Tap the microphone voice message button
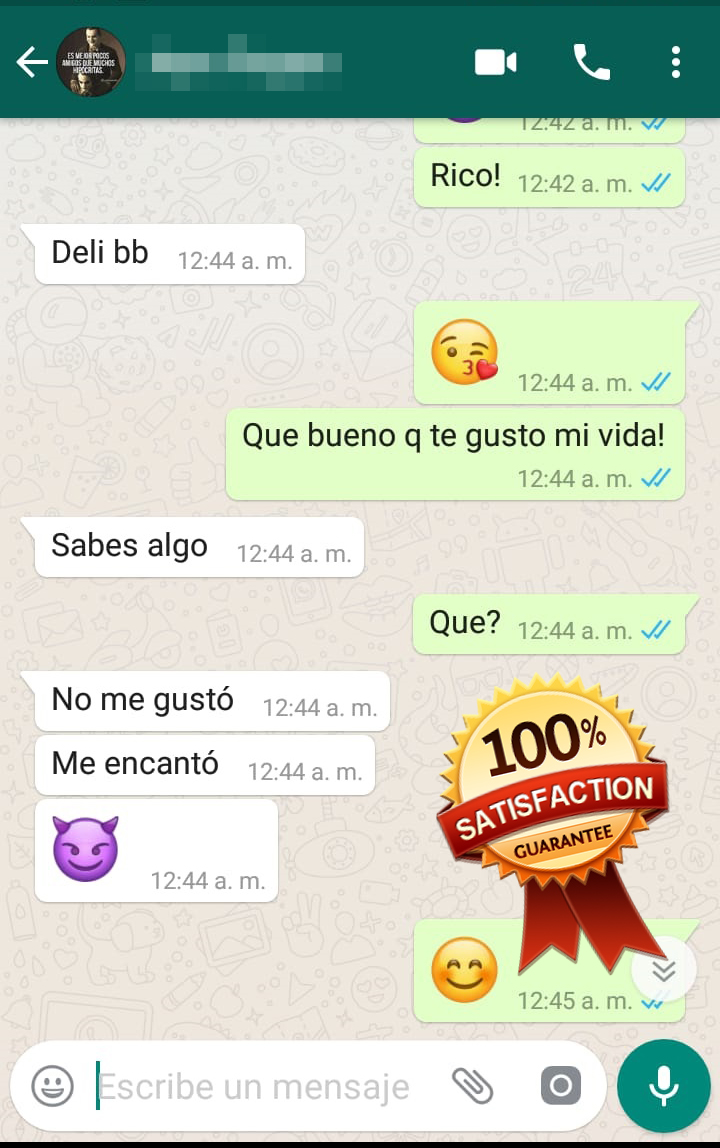Image resolution: width=720 pixels, height=1148 pixels. tap(663, 1085)
